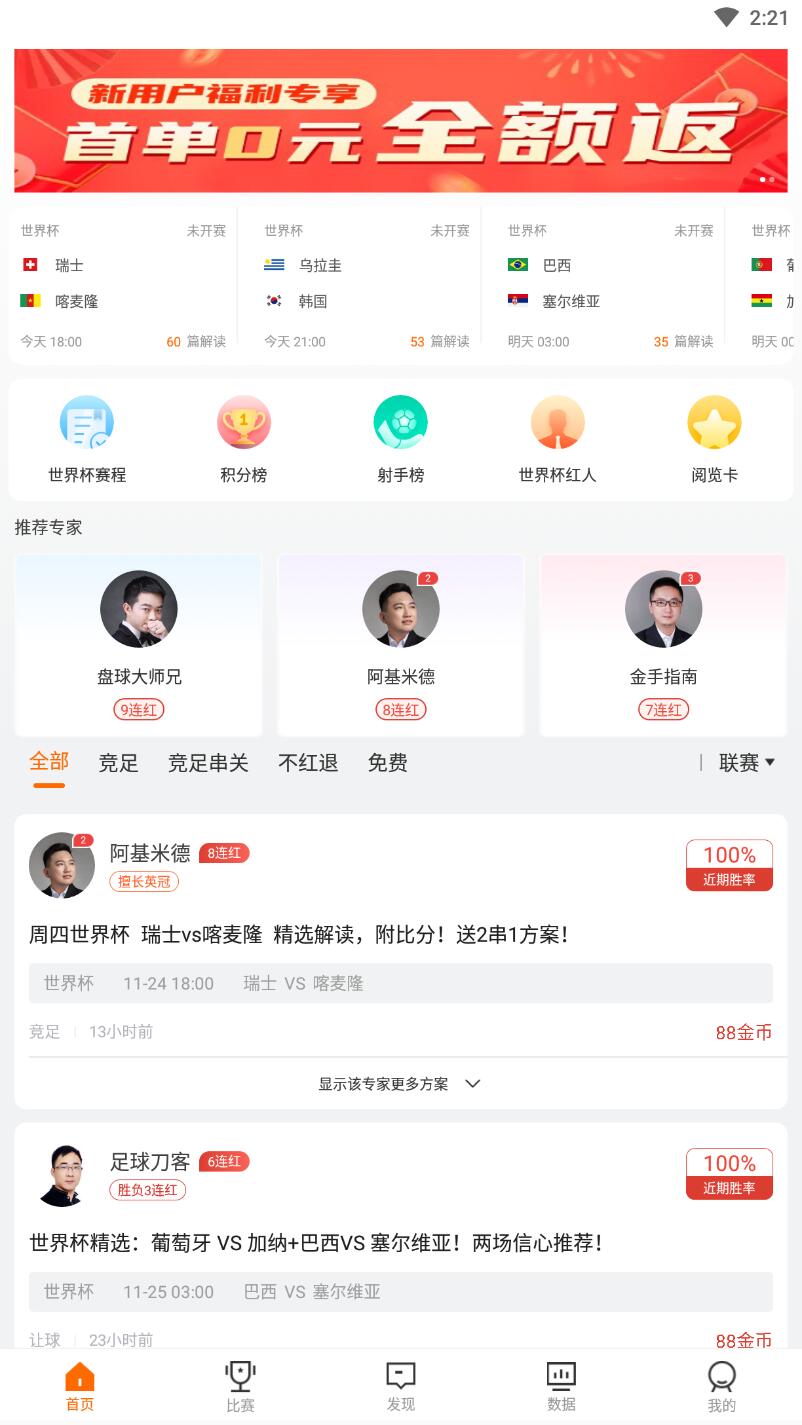The width and height of the screenshot is (802, 1425).
Task: Switch to the 免费 tab
Action: [x=388, y=763]
